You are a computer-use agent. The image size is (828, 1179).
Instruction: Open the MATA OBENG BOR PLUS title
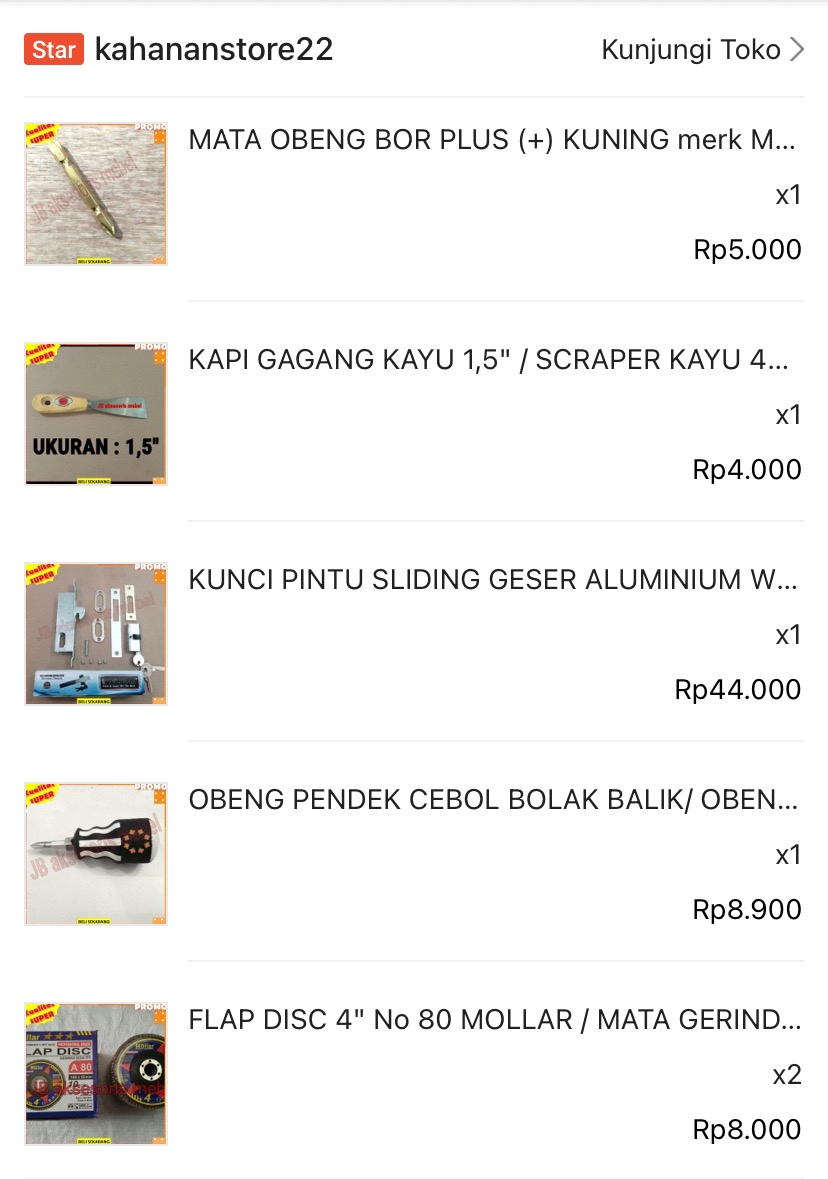pyautogui.click(x=494, y=139)
